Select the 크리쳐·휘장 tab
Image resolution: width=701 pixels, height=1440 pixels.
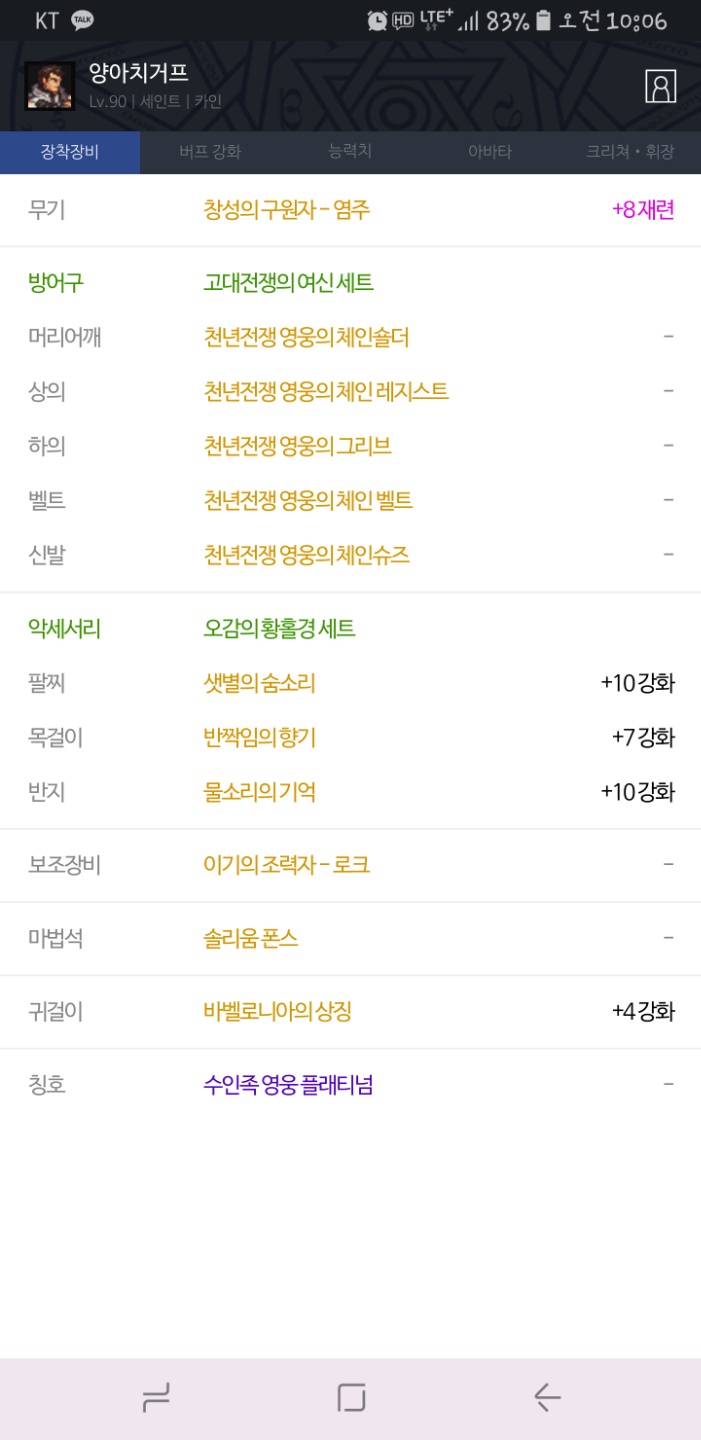point(630,152)
